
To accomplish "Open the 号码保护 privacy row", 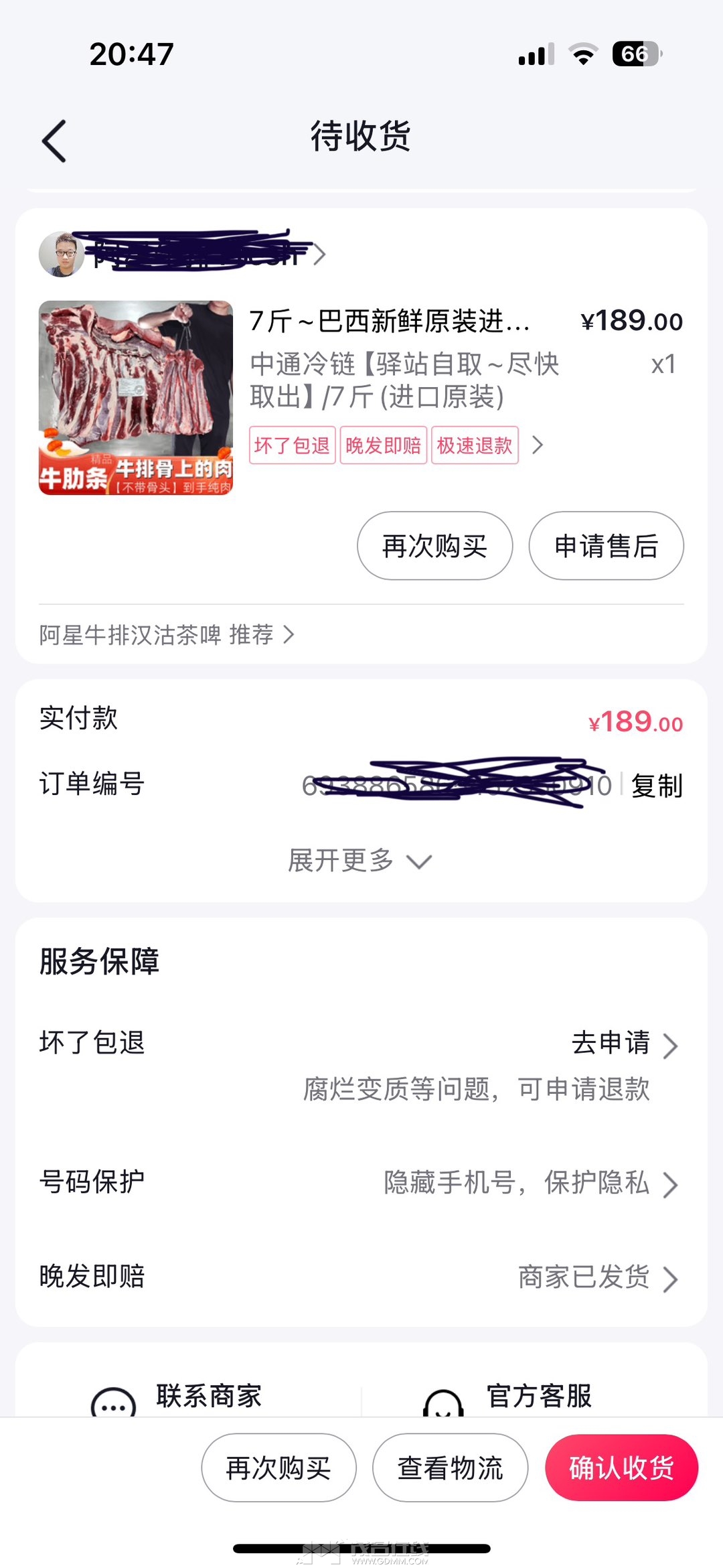I will click(x=361, y=1183).
